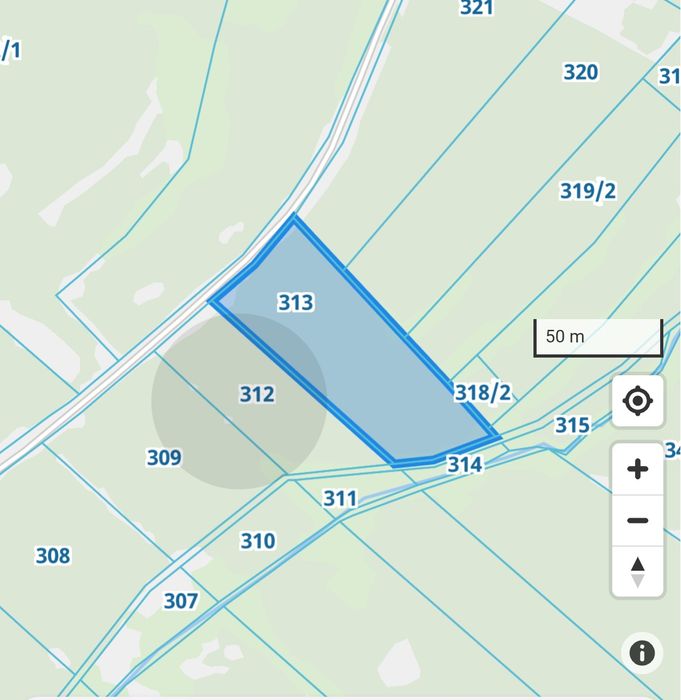
Task: Select parcel 319/2 on the map
Action: click(x=587, y=191)
